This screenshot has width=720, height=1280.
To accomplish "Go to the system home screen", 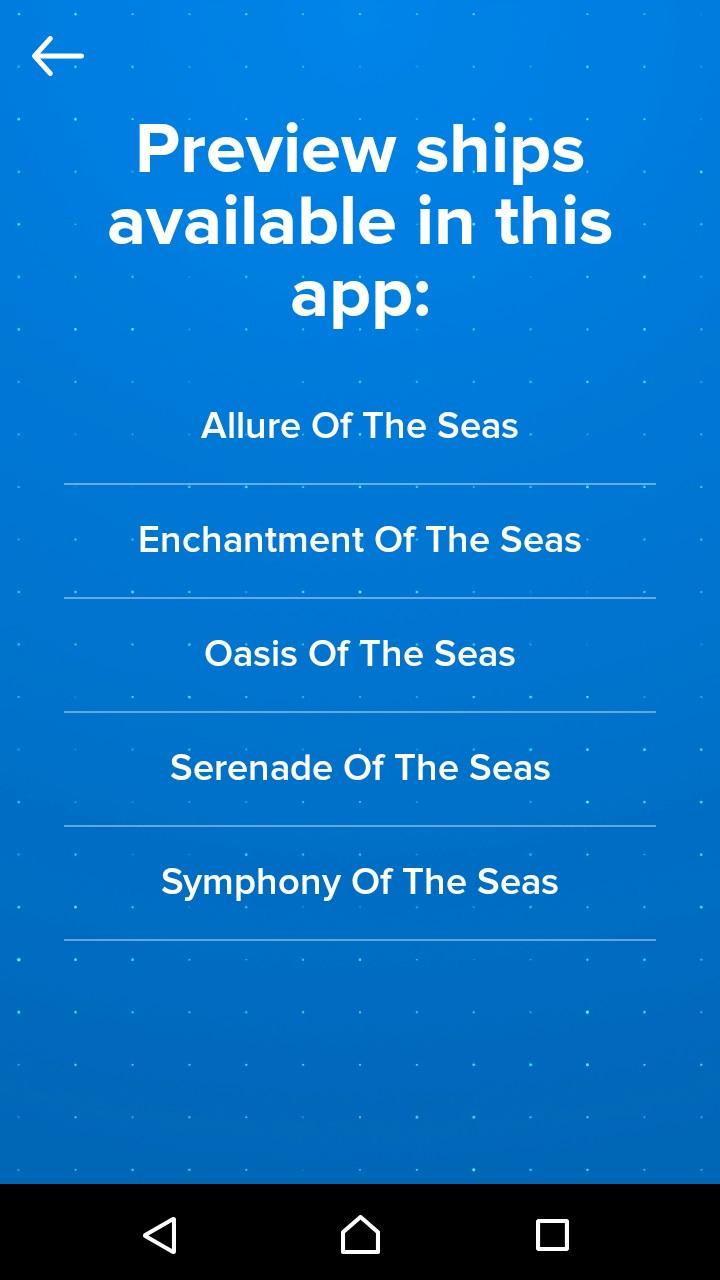I will pyautogui.click(x=360, y=1235).
